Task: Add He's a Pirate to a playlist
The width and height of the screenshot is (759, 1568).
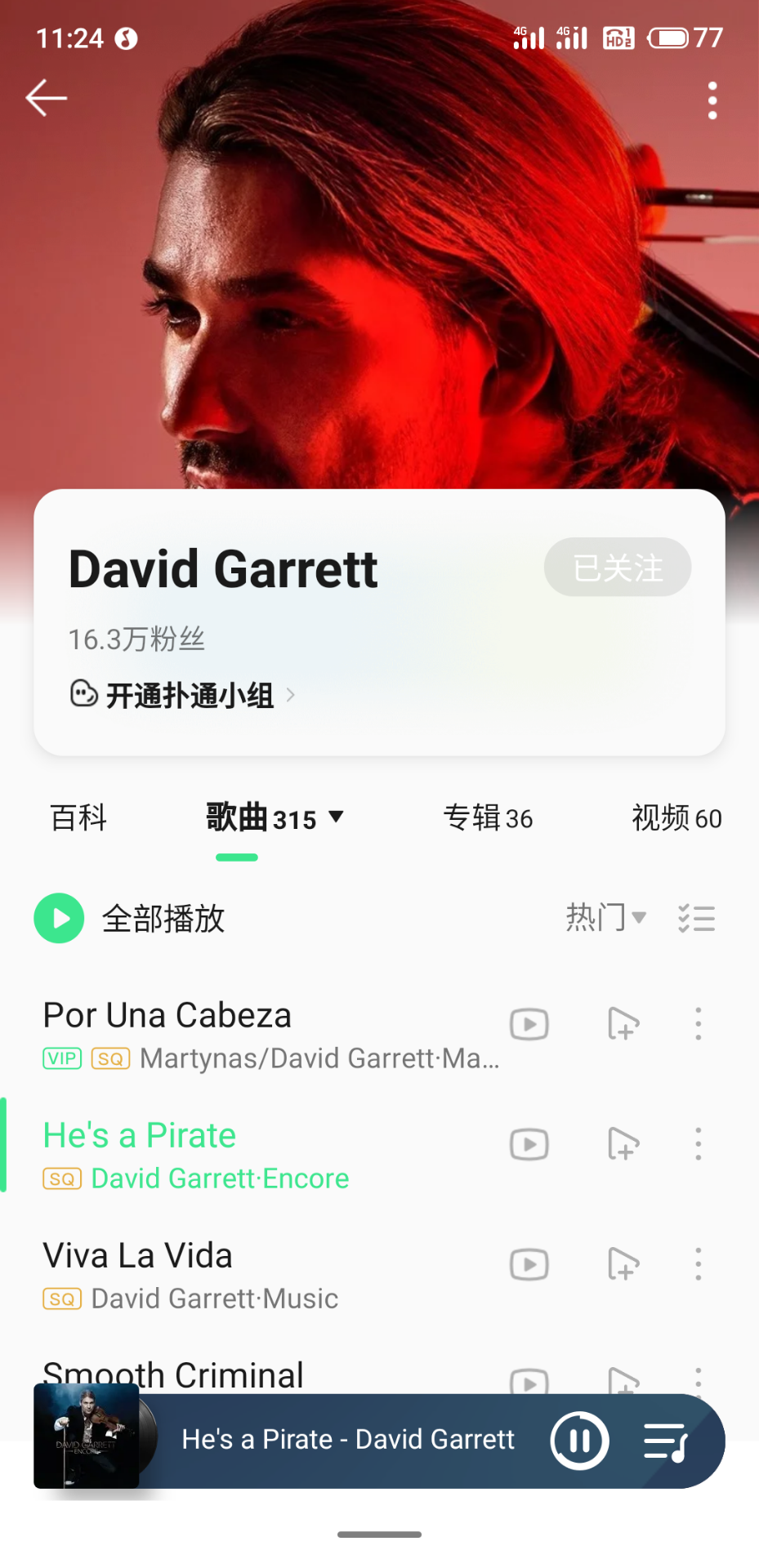Action: (623, 1144)
